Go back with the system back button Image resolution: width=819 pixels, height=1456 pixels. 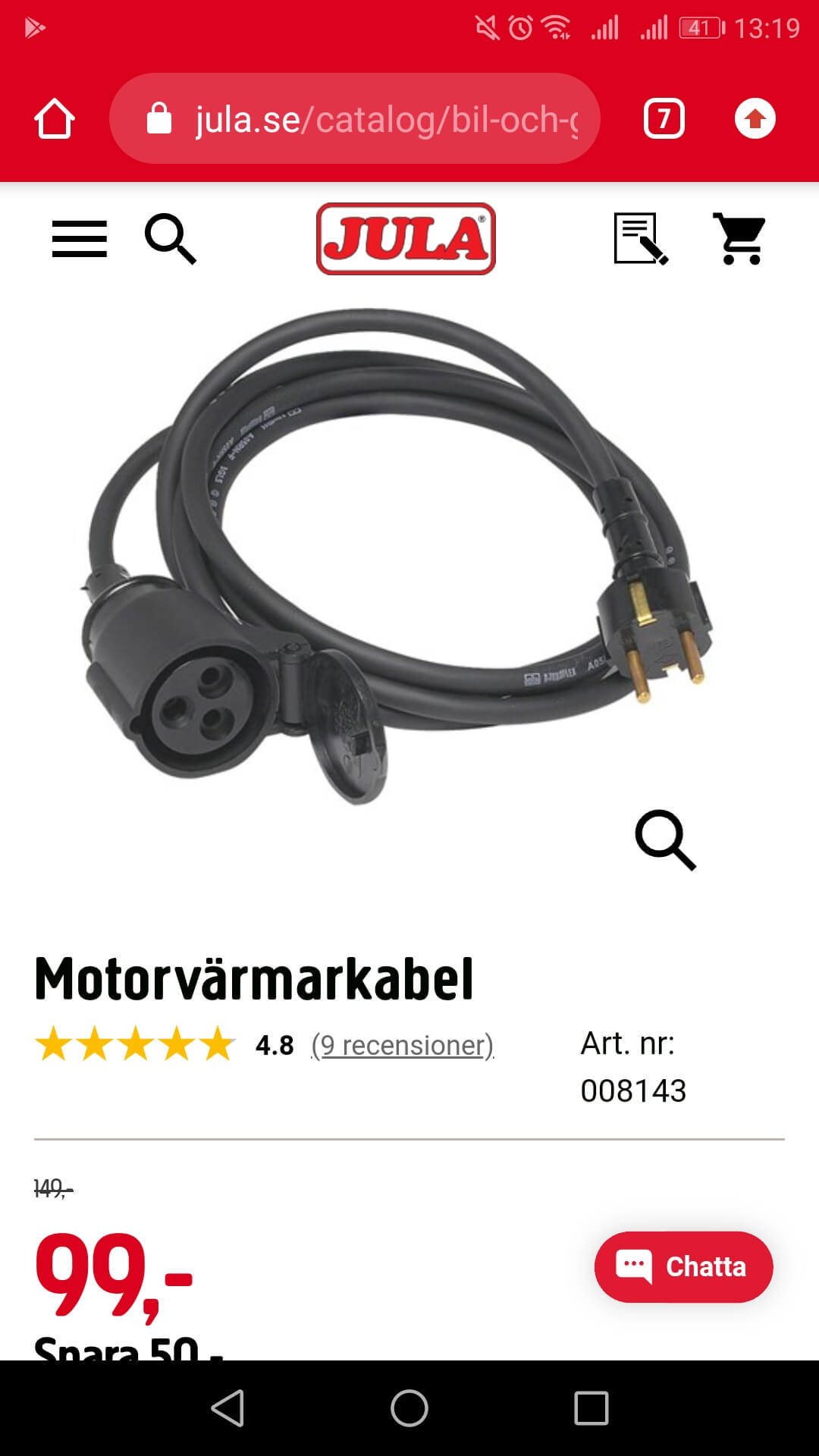pyautogui.click(x=227, y=1408)
